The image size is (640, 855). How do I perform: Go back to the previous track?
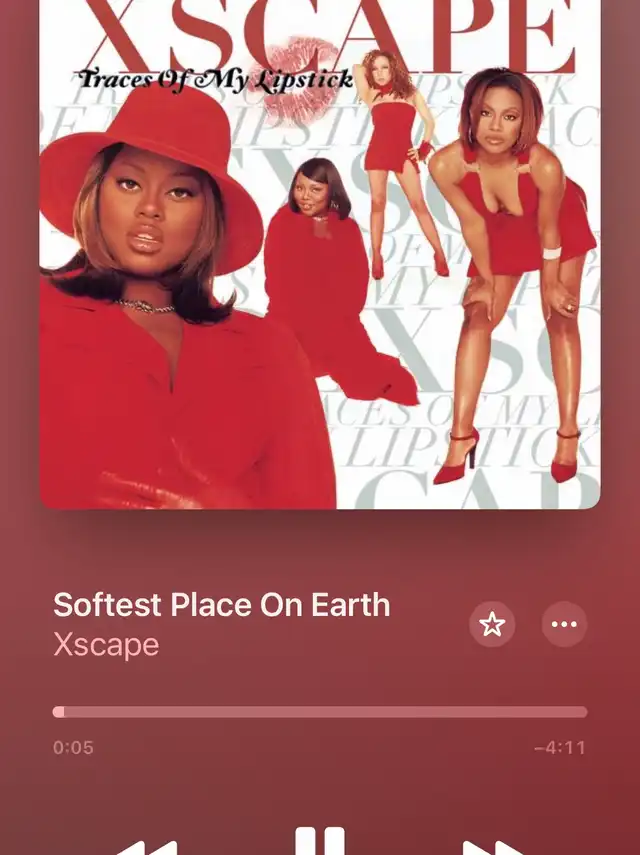coord(146,847)
